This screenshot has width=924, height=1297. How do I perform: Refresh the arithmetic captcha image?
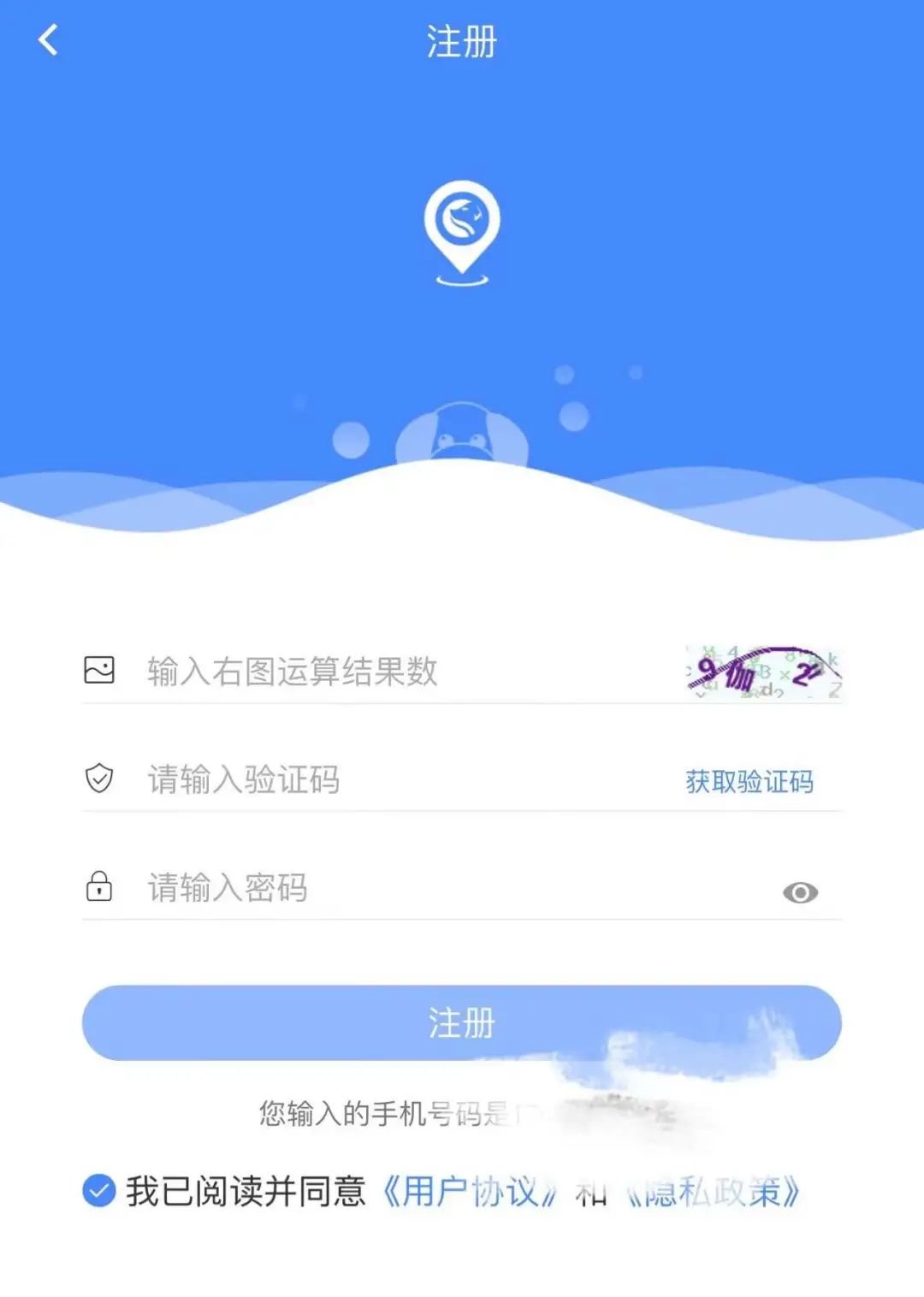tap(764, 673)
